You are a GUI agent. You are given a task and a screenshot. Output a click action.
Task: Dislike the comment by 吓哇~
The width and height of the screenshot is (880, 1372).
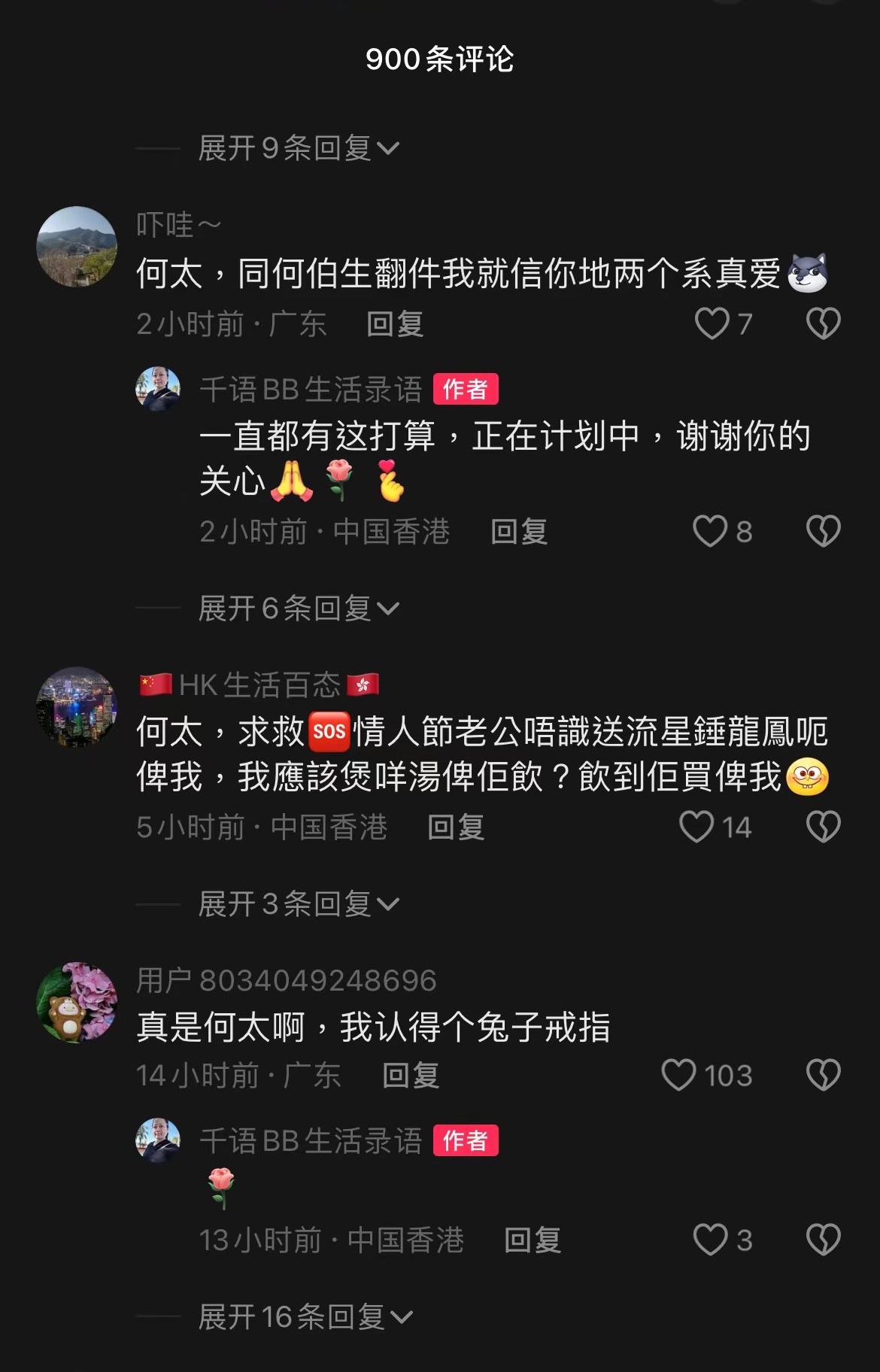823,323
